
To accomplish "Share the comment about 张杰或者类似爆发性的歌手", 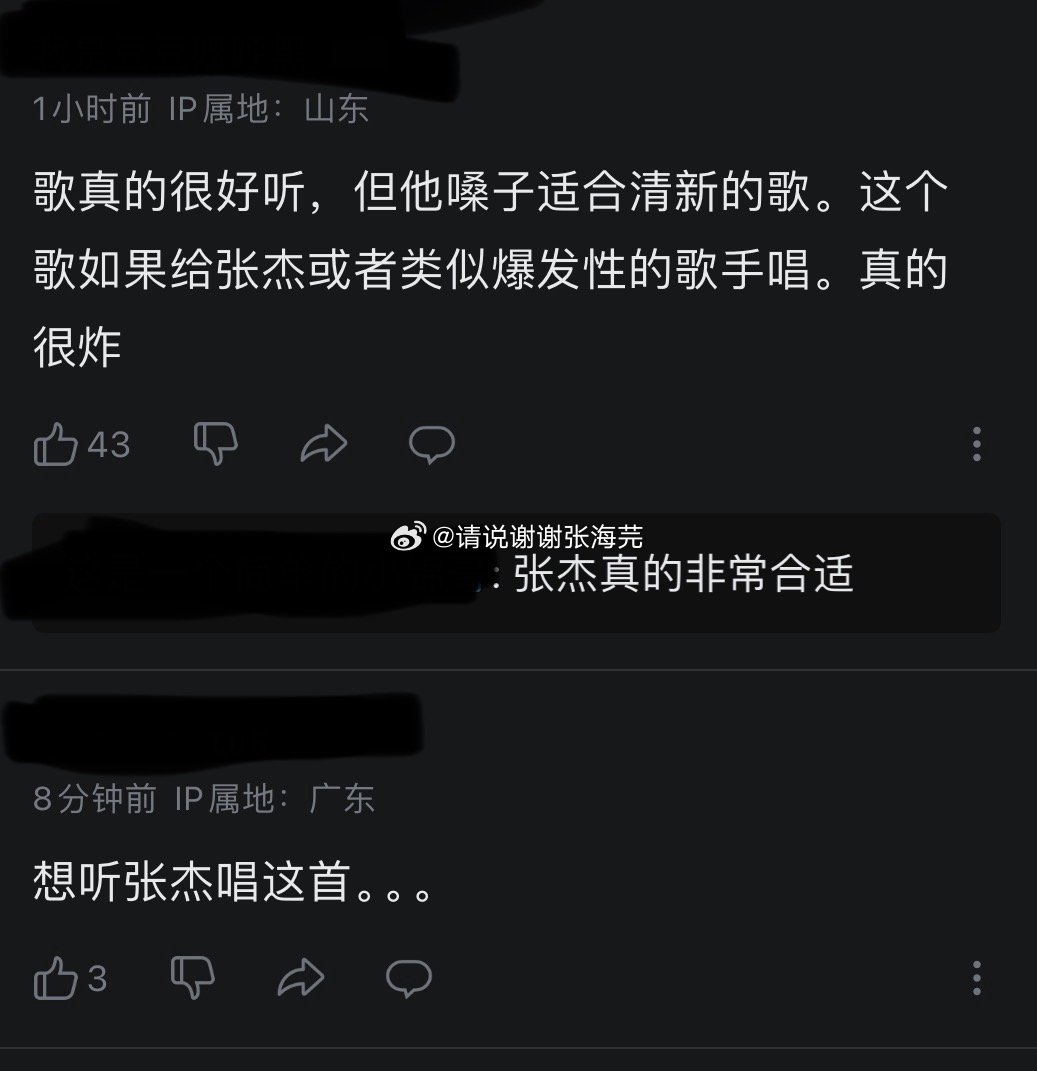I will [x=324, y=444].
